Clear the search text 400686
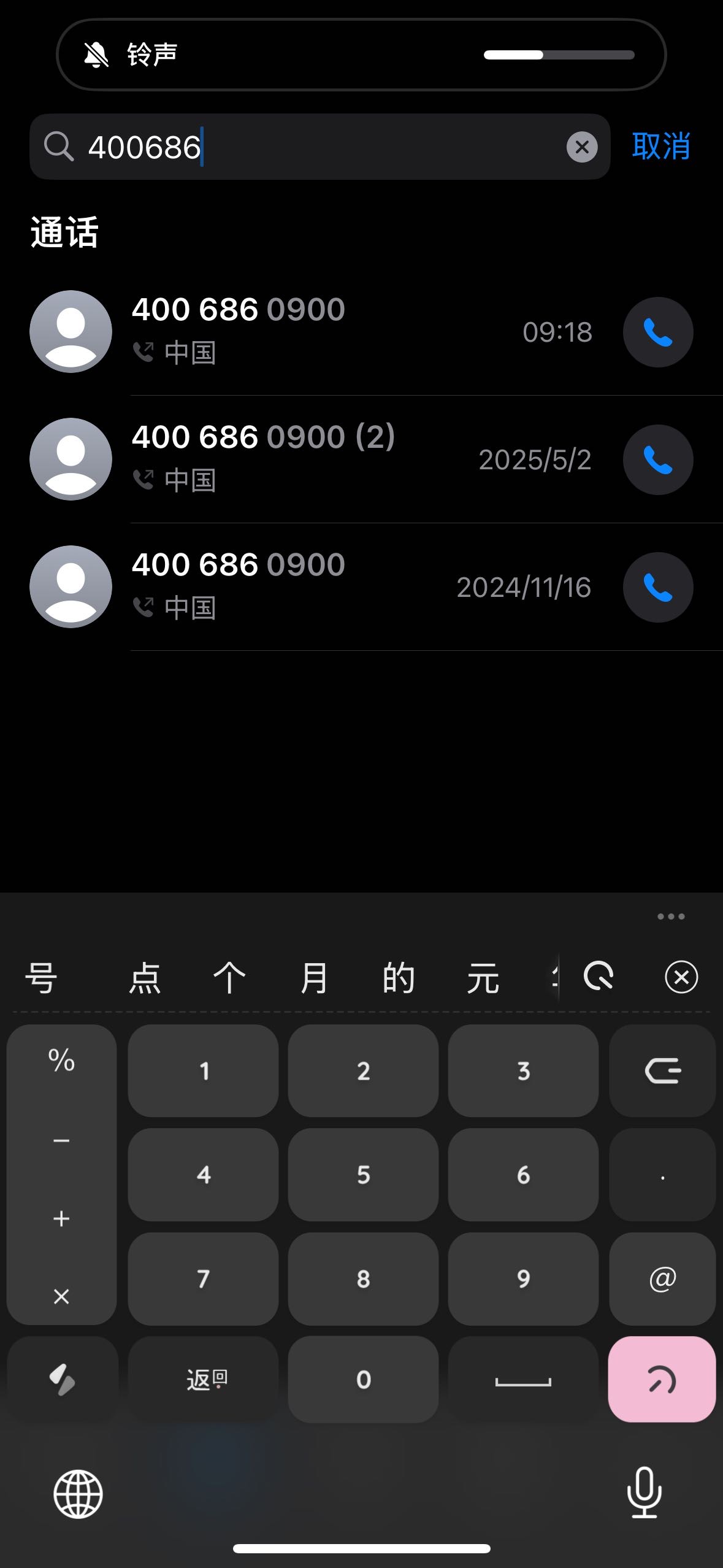Screen dimensions: 723x1568 tap(581, 147)
